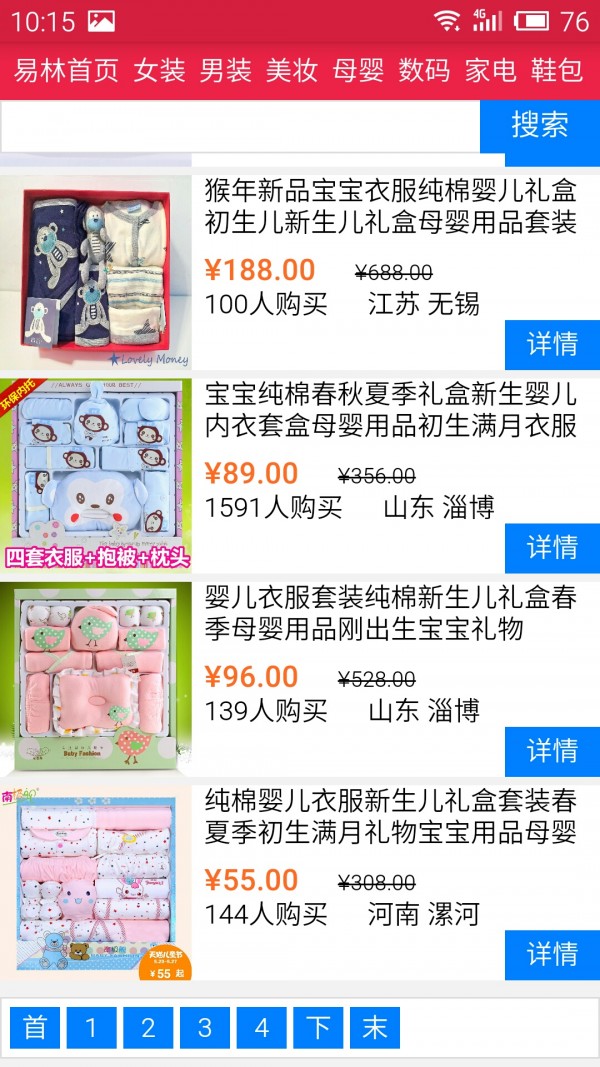Screen dimensions: 600x1067
Task: Jump to the first page with 首
Action: [35, 1028]
